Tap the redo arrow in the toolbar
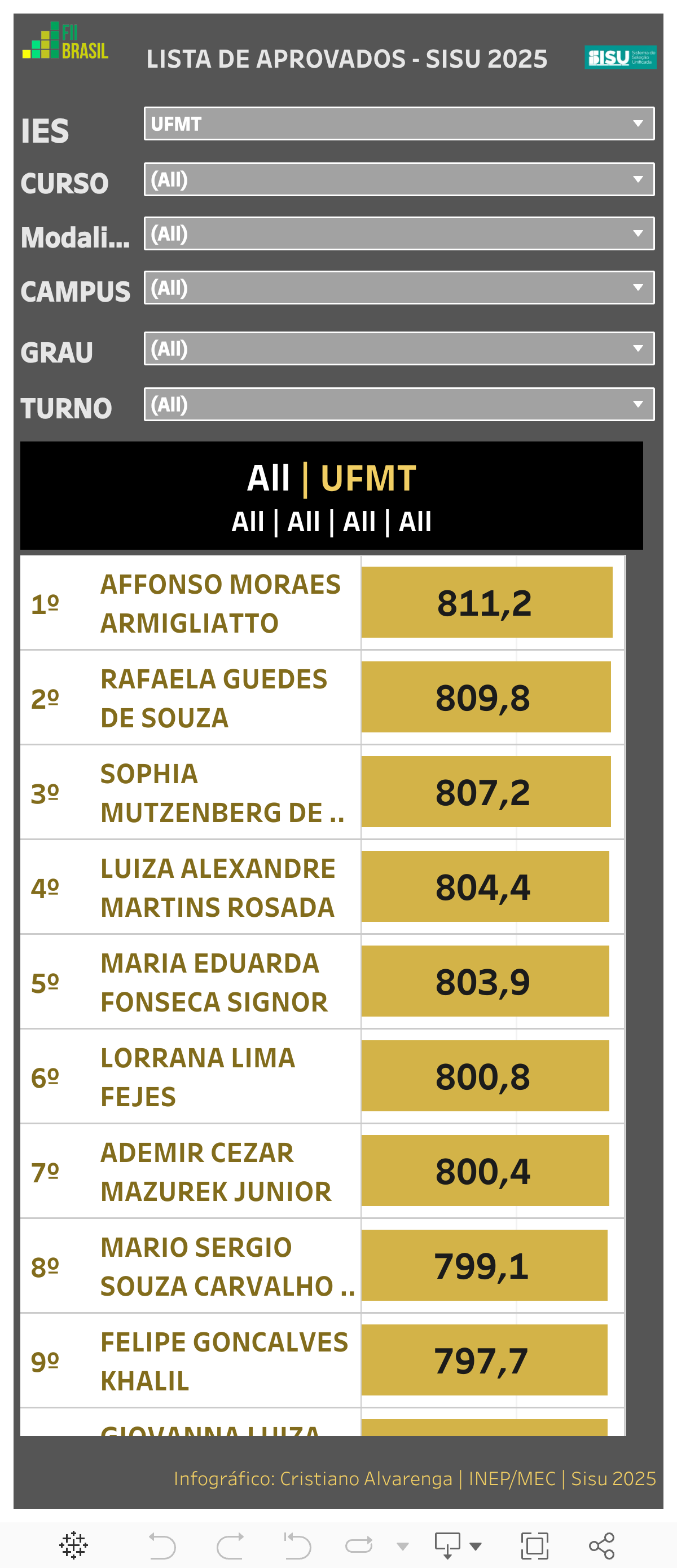677x1568 pixels. [x=230, y=1545]
